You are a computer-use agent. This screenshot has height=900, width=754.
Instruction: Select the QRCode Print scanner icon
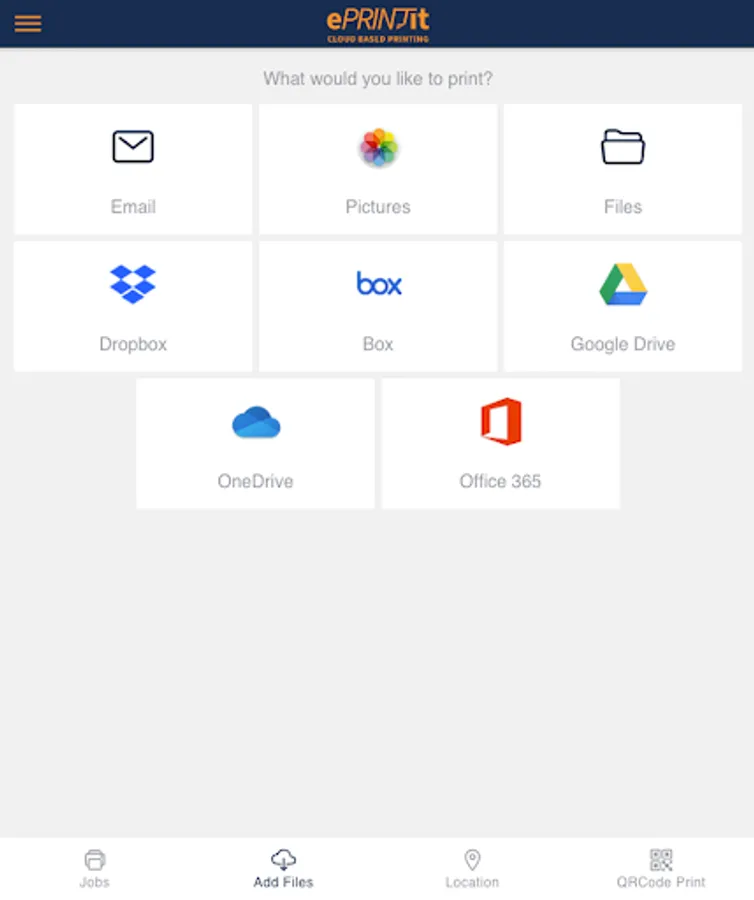point(661,858)
